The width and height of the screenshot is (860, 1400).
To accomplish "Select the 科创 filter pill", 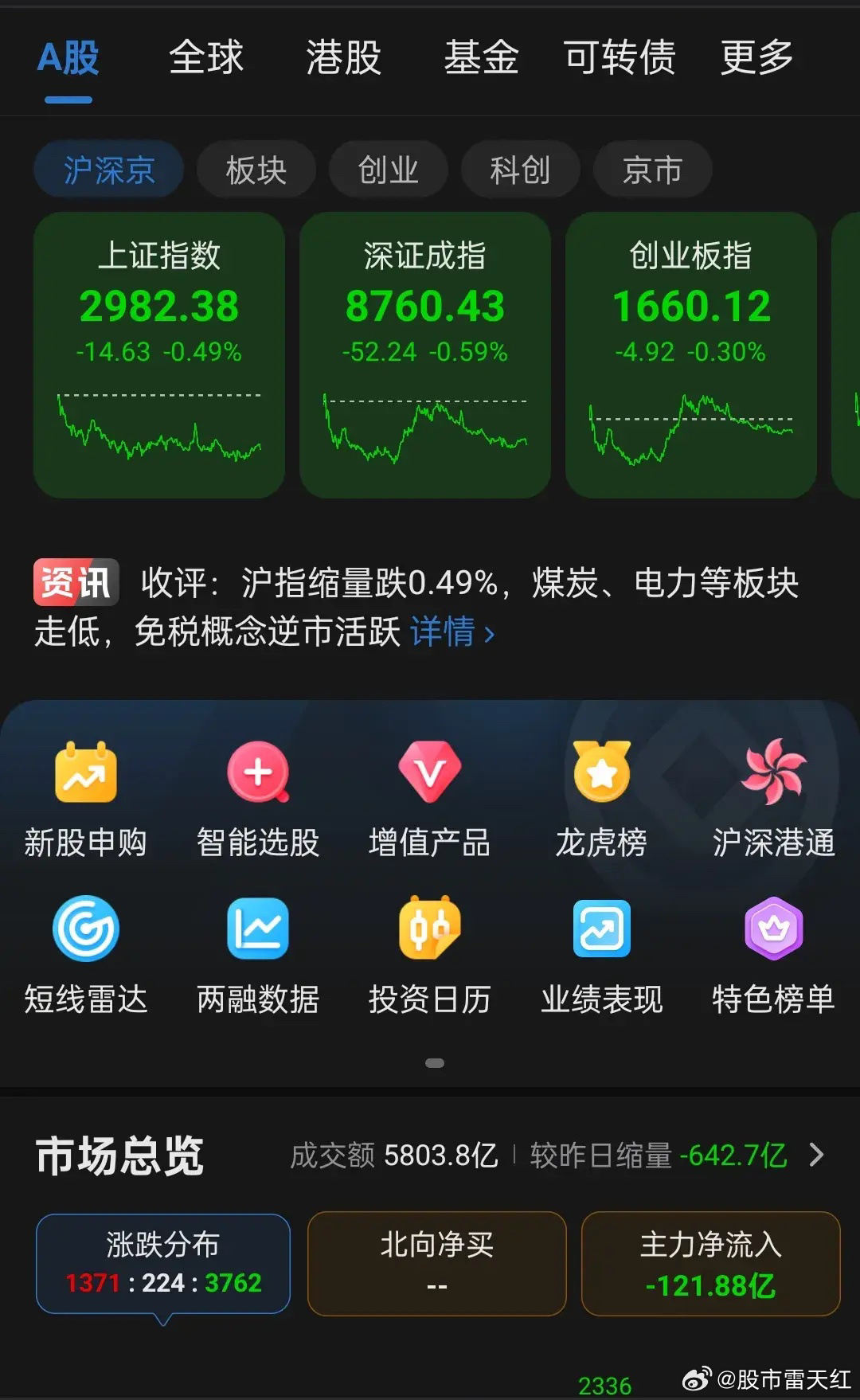I will click(x=520, y=169).
